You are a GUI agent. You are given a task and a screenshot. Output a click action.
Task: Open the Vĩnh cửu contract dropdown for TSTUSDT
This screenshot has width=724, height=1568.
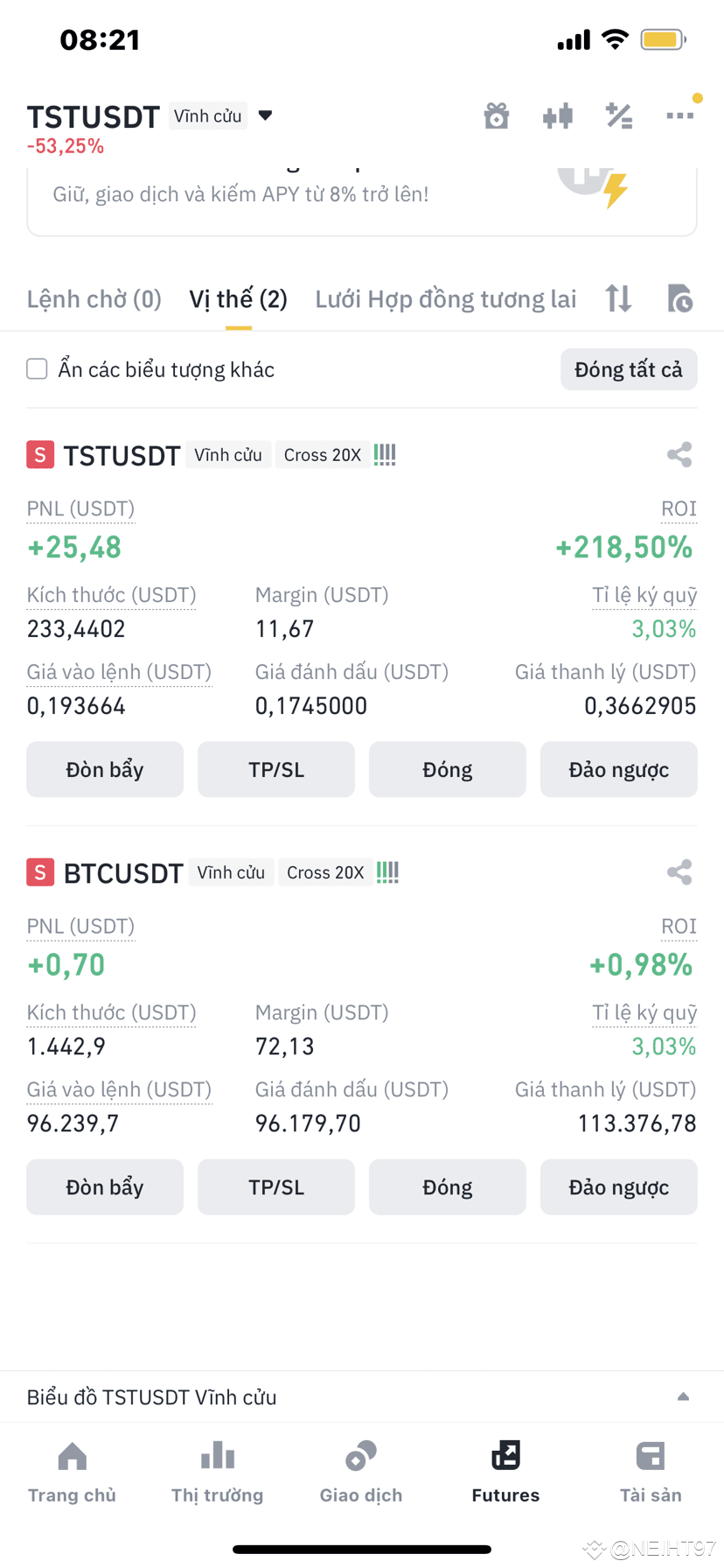tap(265, 115)
